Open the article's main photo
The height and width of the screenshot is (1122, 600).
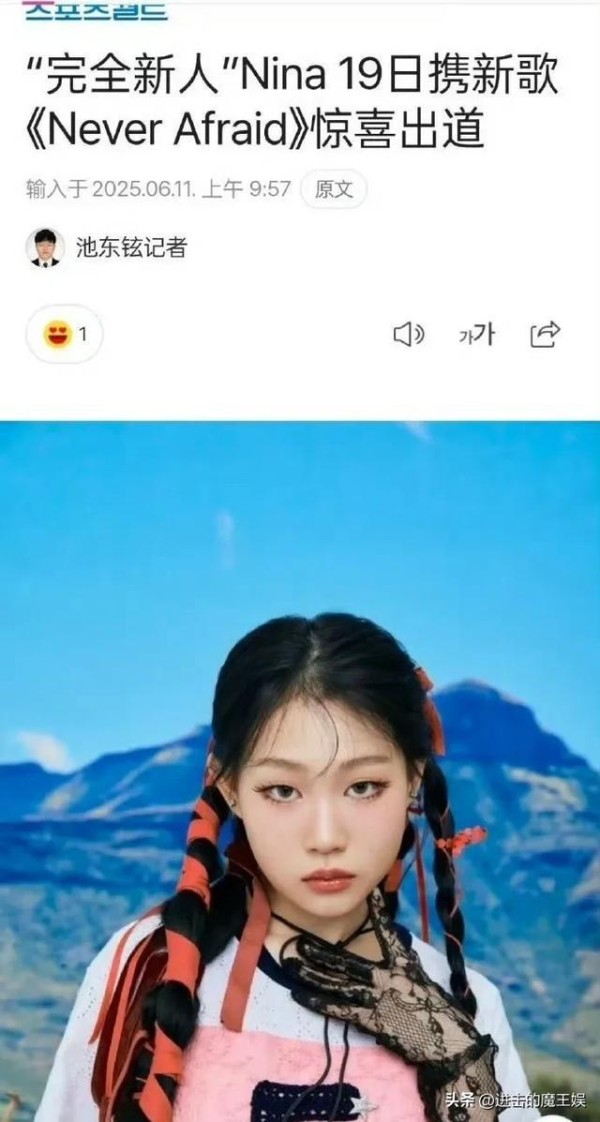300,770
